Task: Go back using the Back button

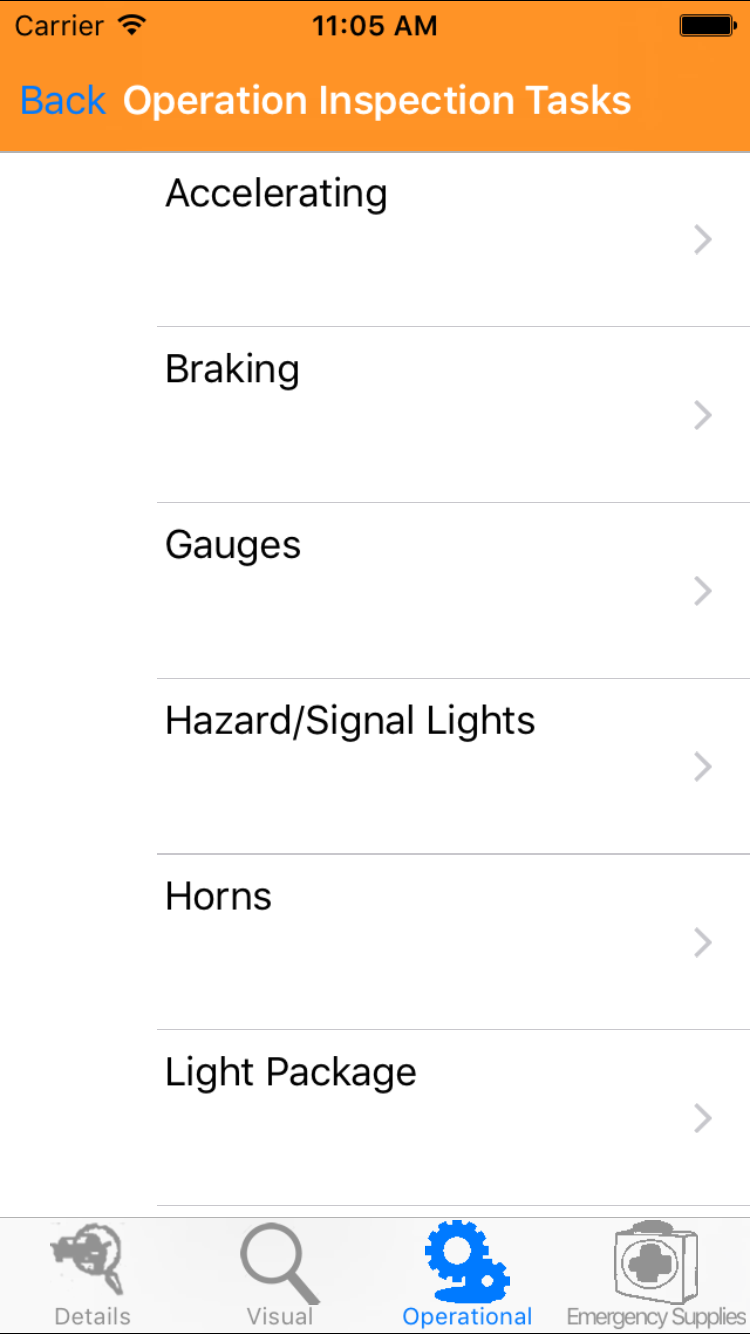Action: coord(62,101)
